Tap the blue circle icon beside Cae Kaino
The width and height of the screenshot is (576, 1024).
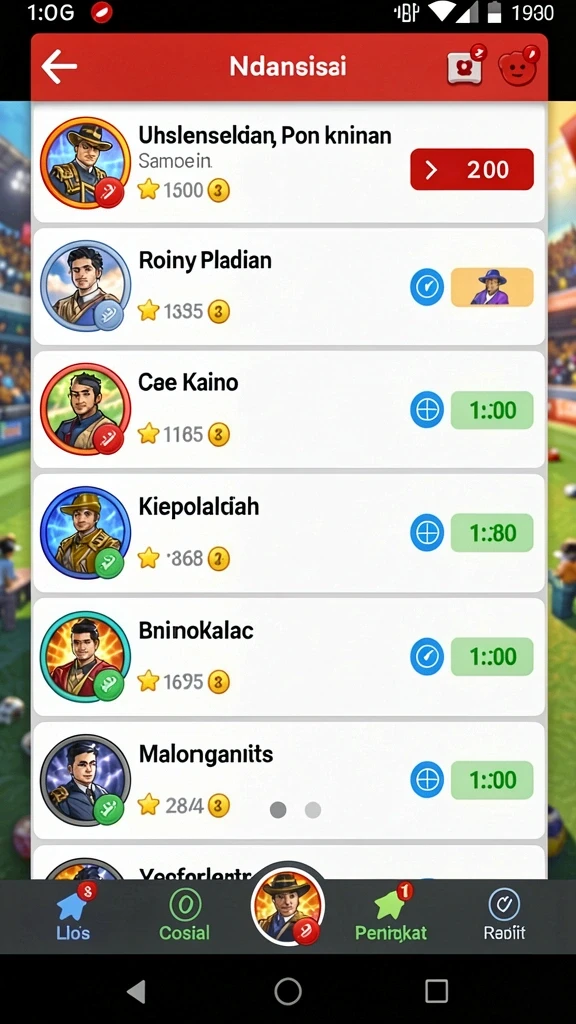[427, 410]
